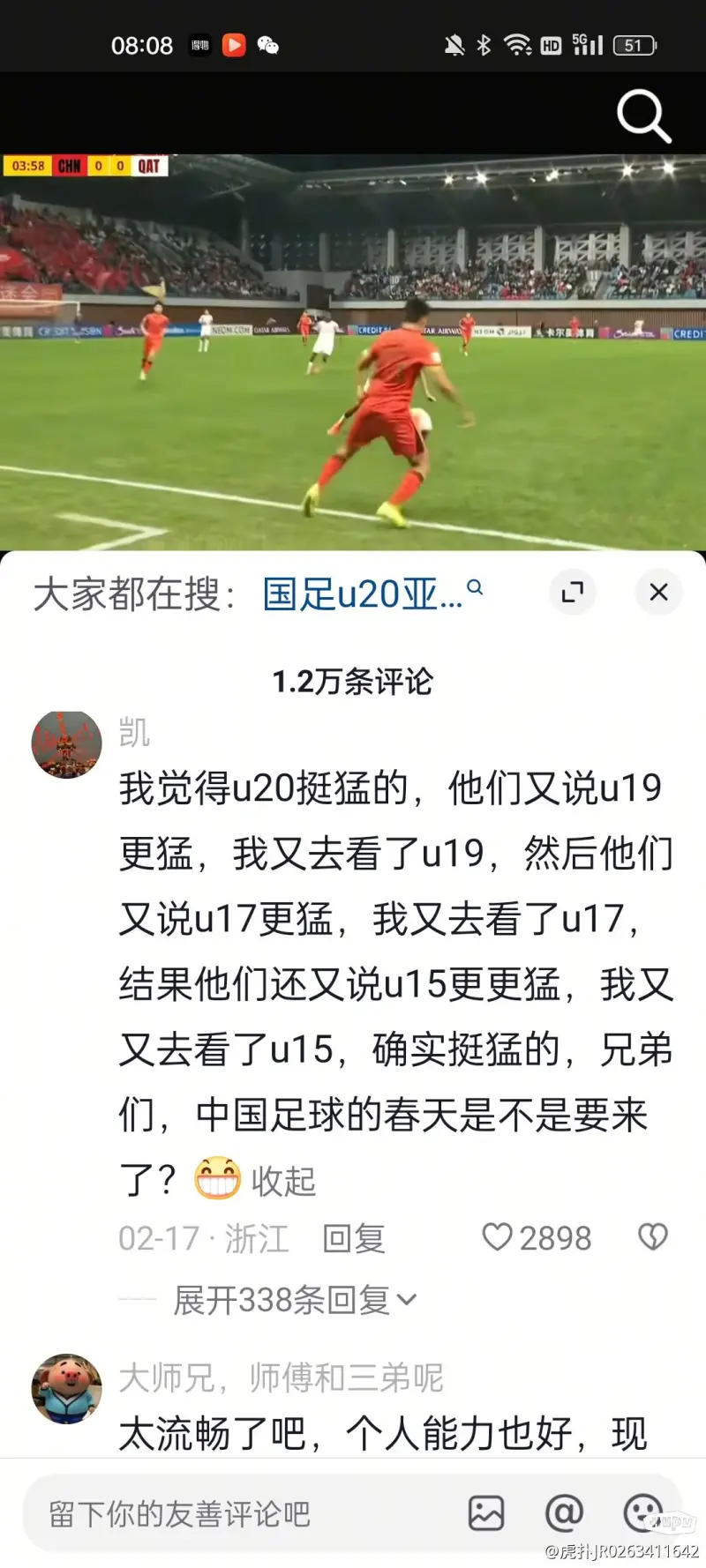Open the search magnifier icon
Viewport: 706px width, 1568px height.
643,116
